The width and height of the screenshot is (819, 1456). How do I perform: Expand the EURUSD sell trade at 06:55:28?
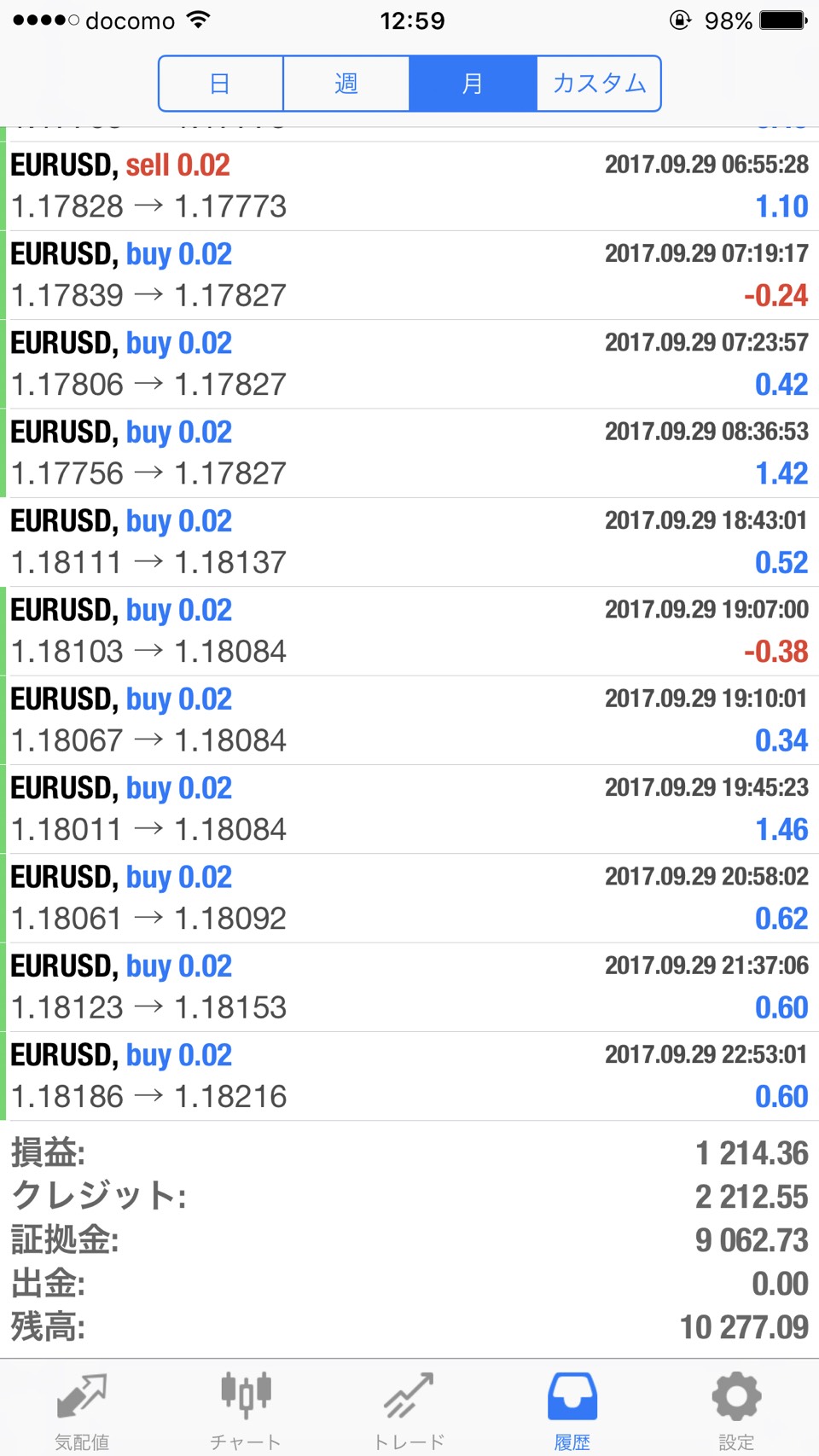point(409,186)
